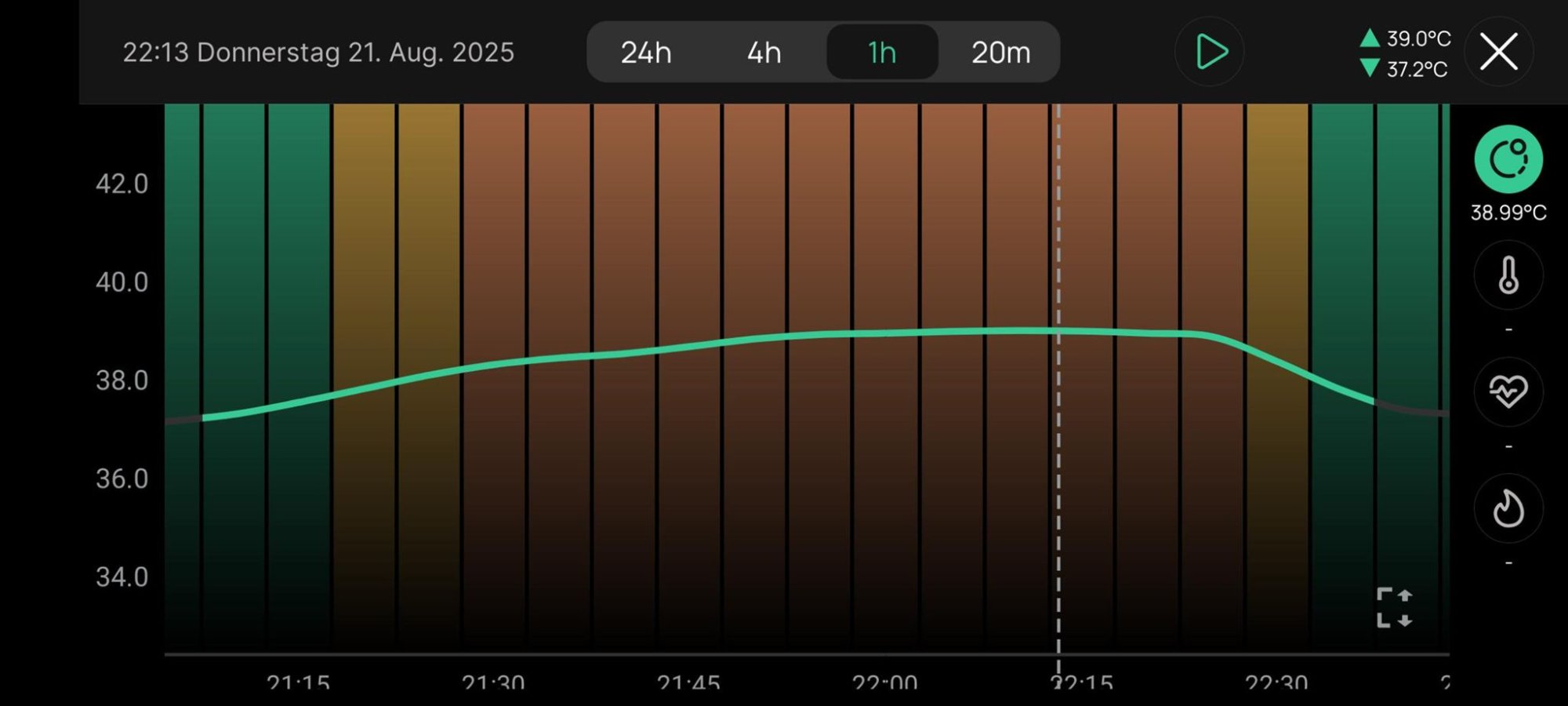Show the thermometer temperature metric
This screenshot has width=1568, height=706.
pos(1508,275)
